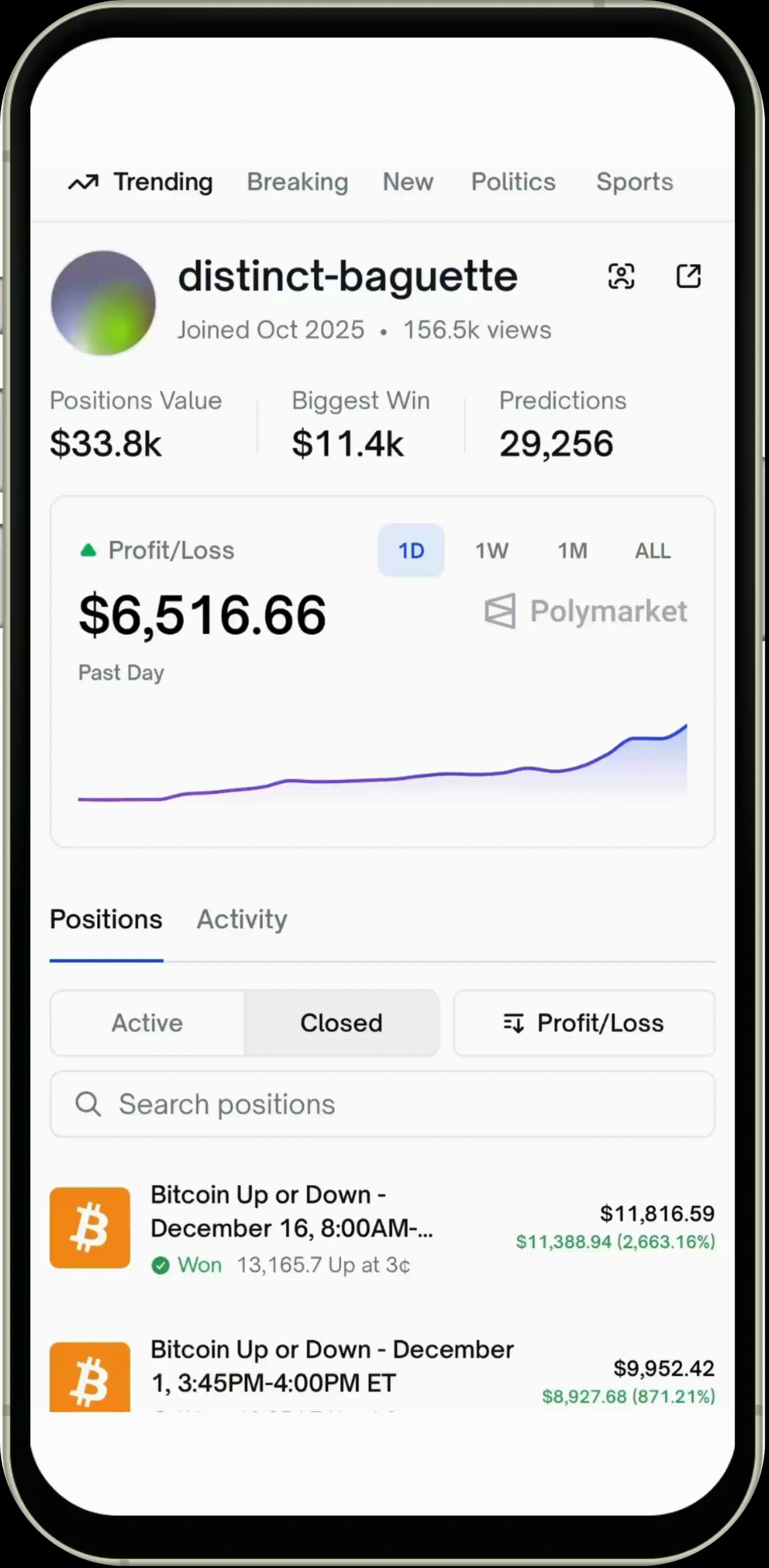
Task: Switch to the Activity tab
Action: click(x=242, y=920)
